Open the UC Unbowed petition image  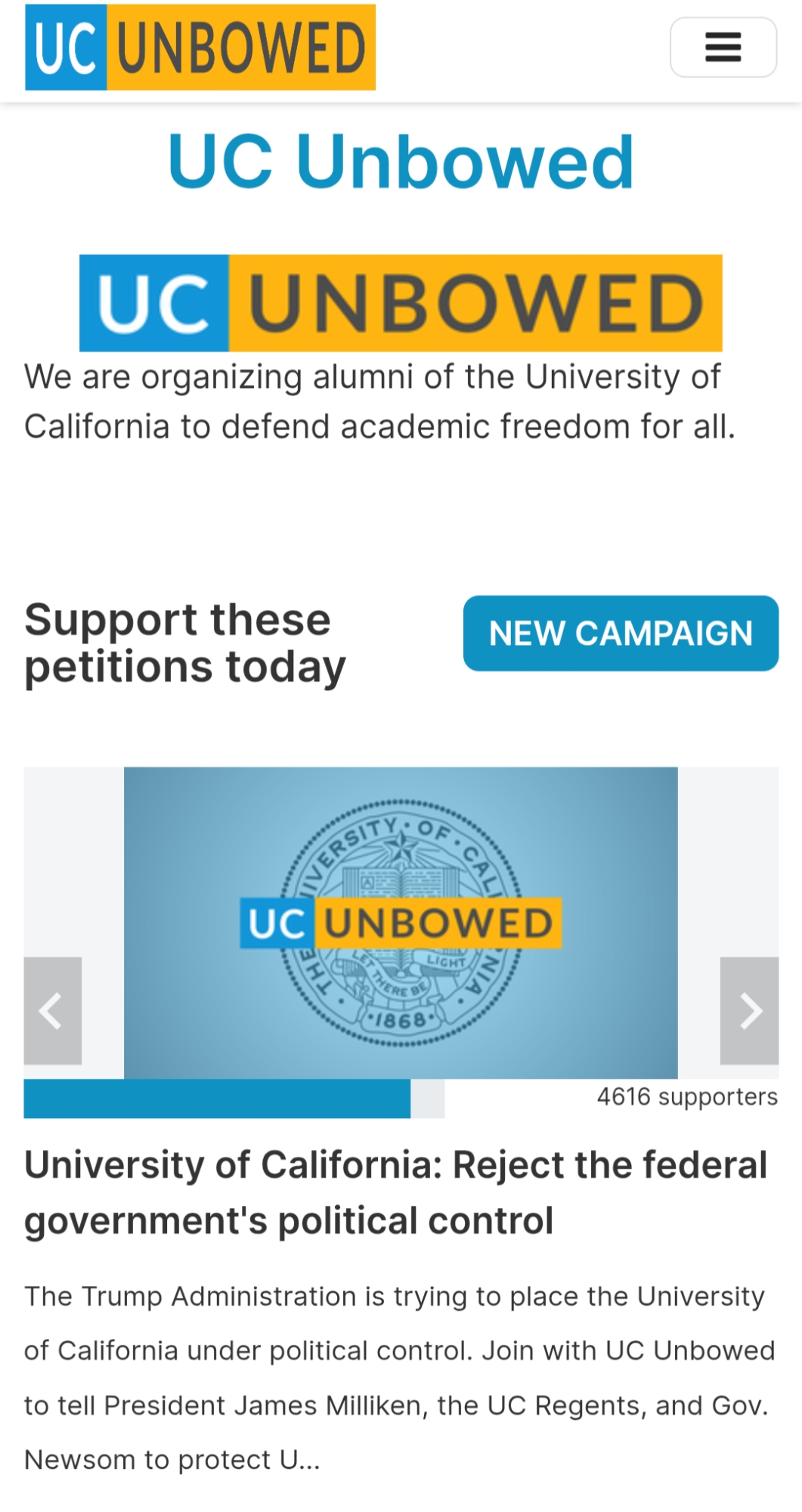tap(401, 922)
